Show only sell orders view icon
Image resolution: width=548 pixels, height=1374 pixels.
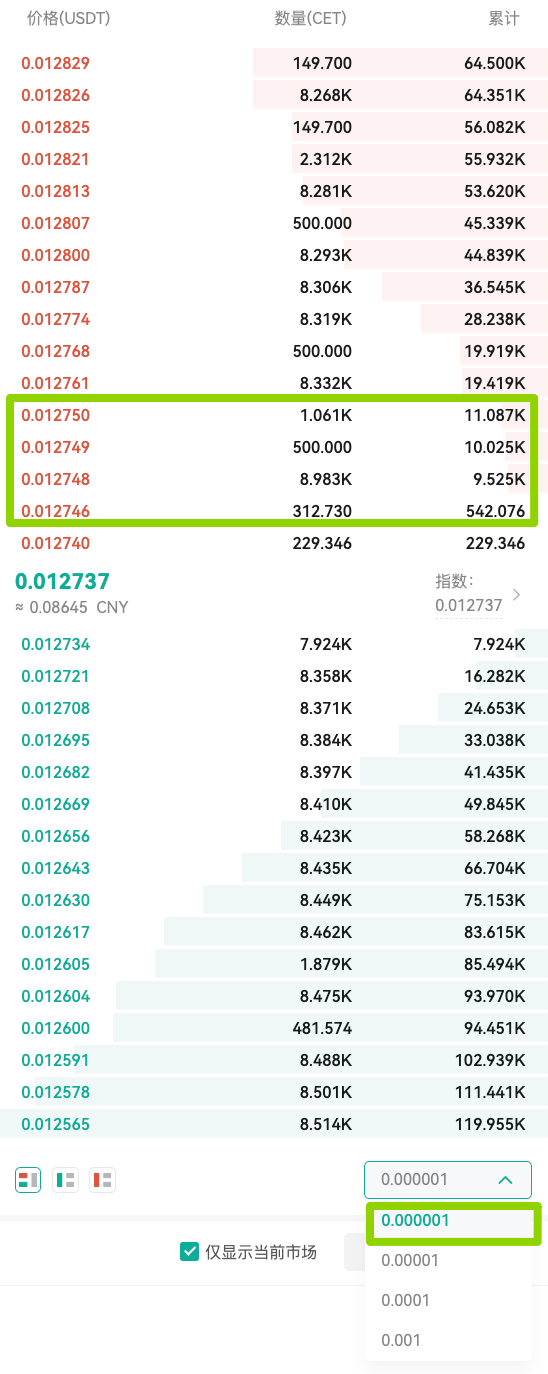(102, 1180)
